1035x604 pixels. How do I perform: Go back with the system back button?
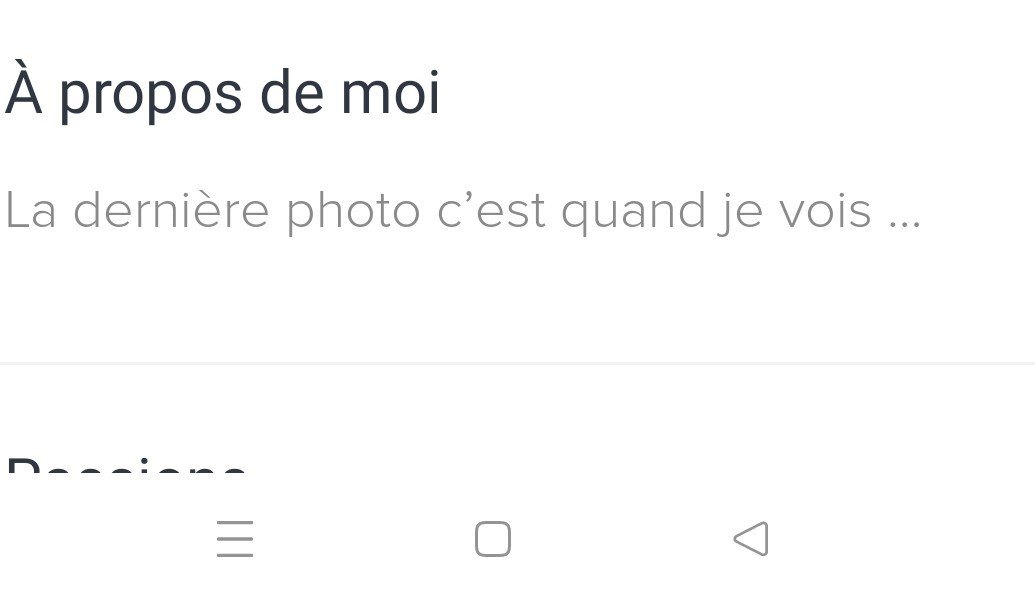coord(751,539)
